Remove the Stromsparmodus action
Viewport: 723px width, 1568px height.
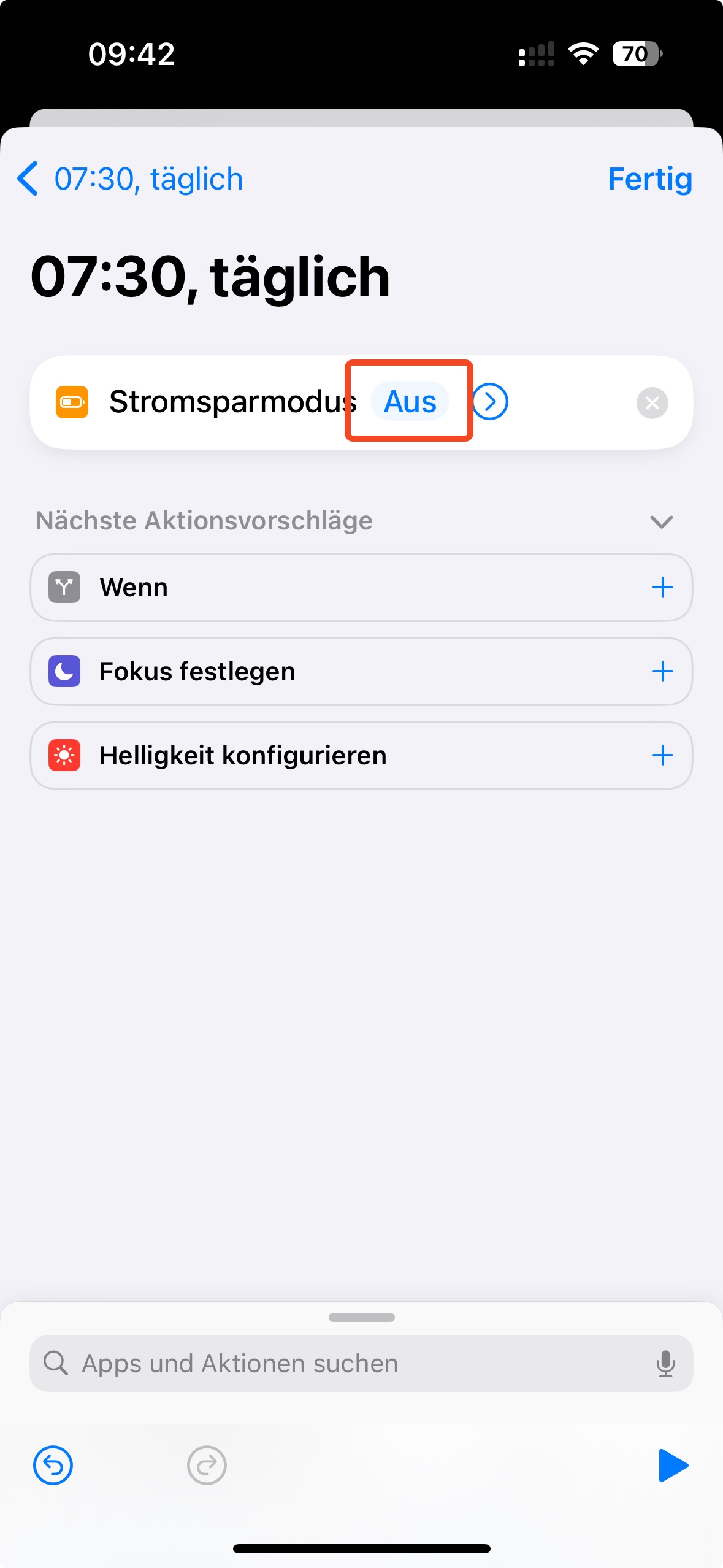652,403
